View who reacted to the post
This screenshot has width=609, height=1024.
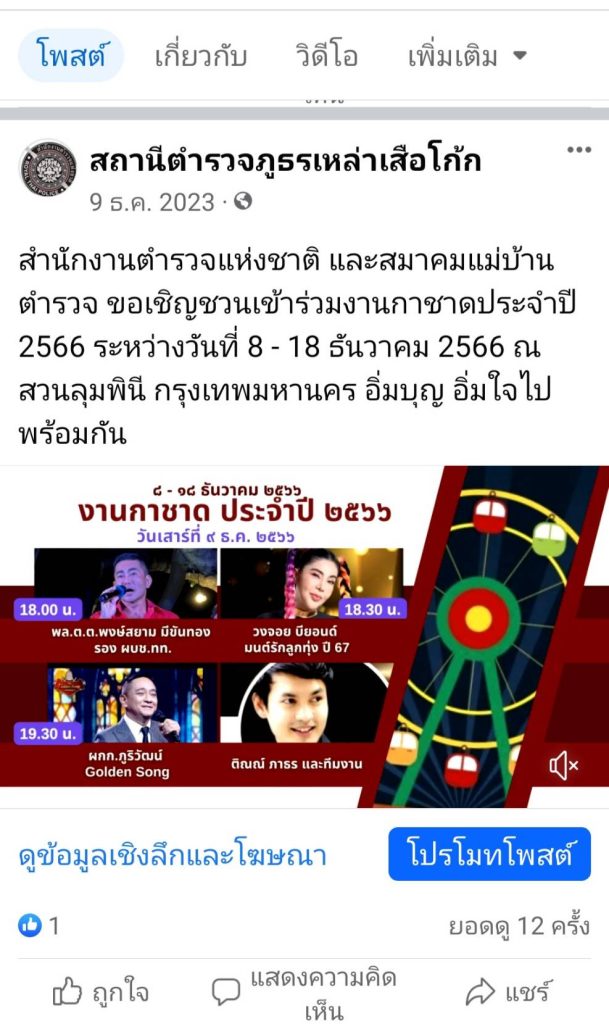click(38, 926)
